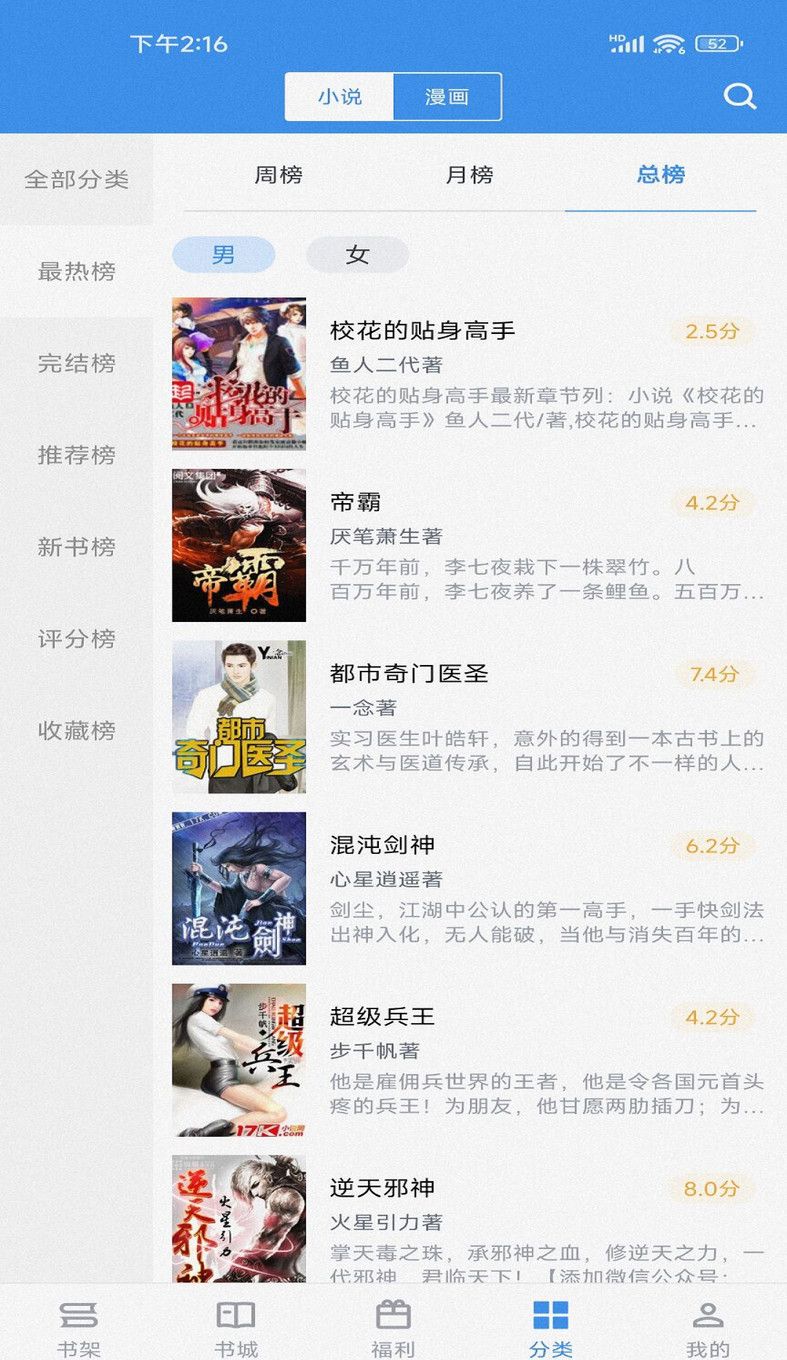Select the 男 male ranking toggle
787x1360 pixels.
[x=224, y=255]
